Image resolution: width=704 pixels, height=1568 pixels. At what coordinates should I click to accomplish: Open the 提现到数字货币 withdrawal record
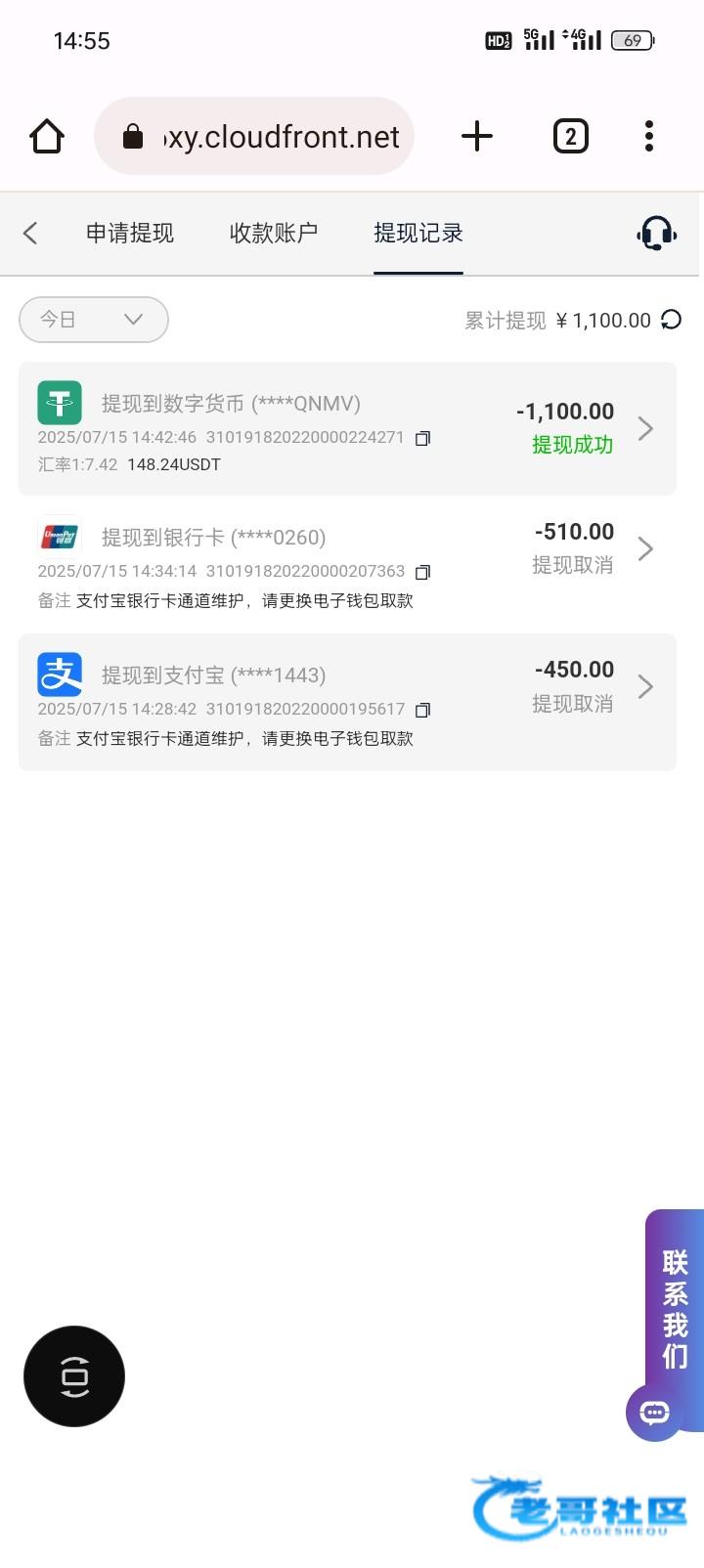pyautogui.click(x=347, y=428)
